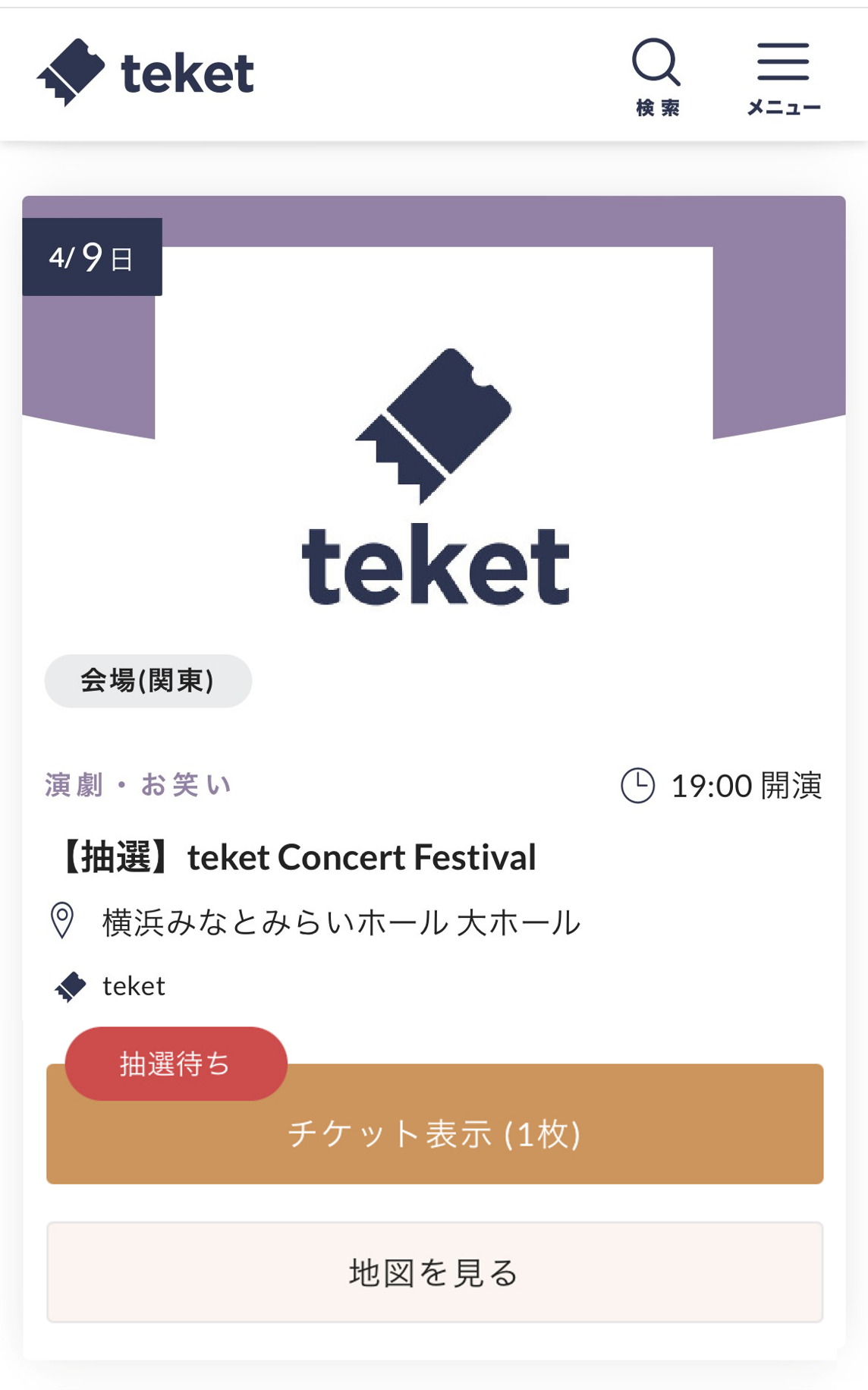Screen dimensions: 868x1390
Task: Show ticket with チケット表示 (1枚) button
Action: coord(435,1134)
